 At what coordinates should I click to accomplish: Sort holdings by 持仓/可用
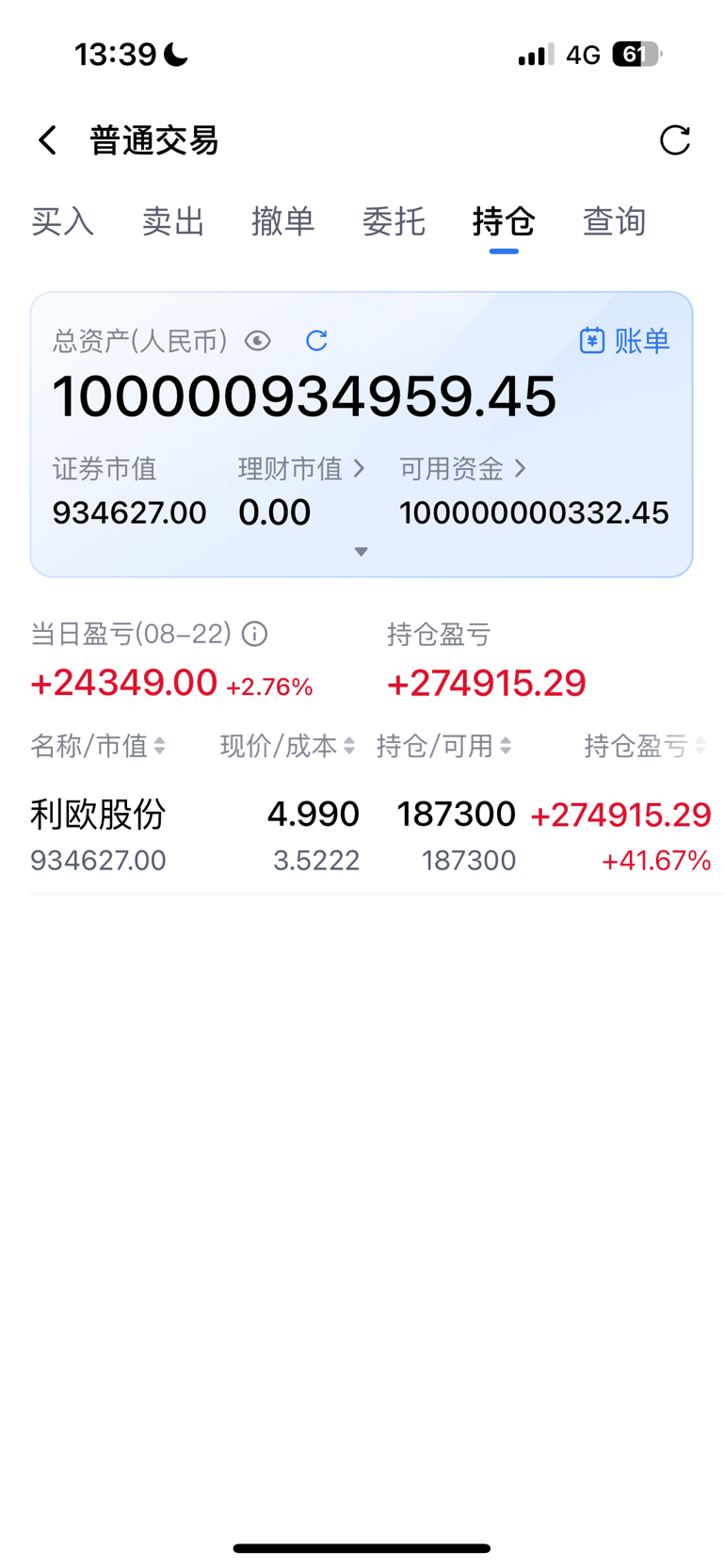pos(444,747)
